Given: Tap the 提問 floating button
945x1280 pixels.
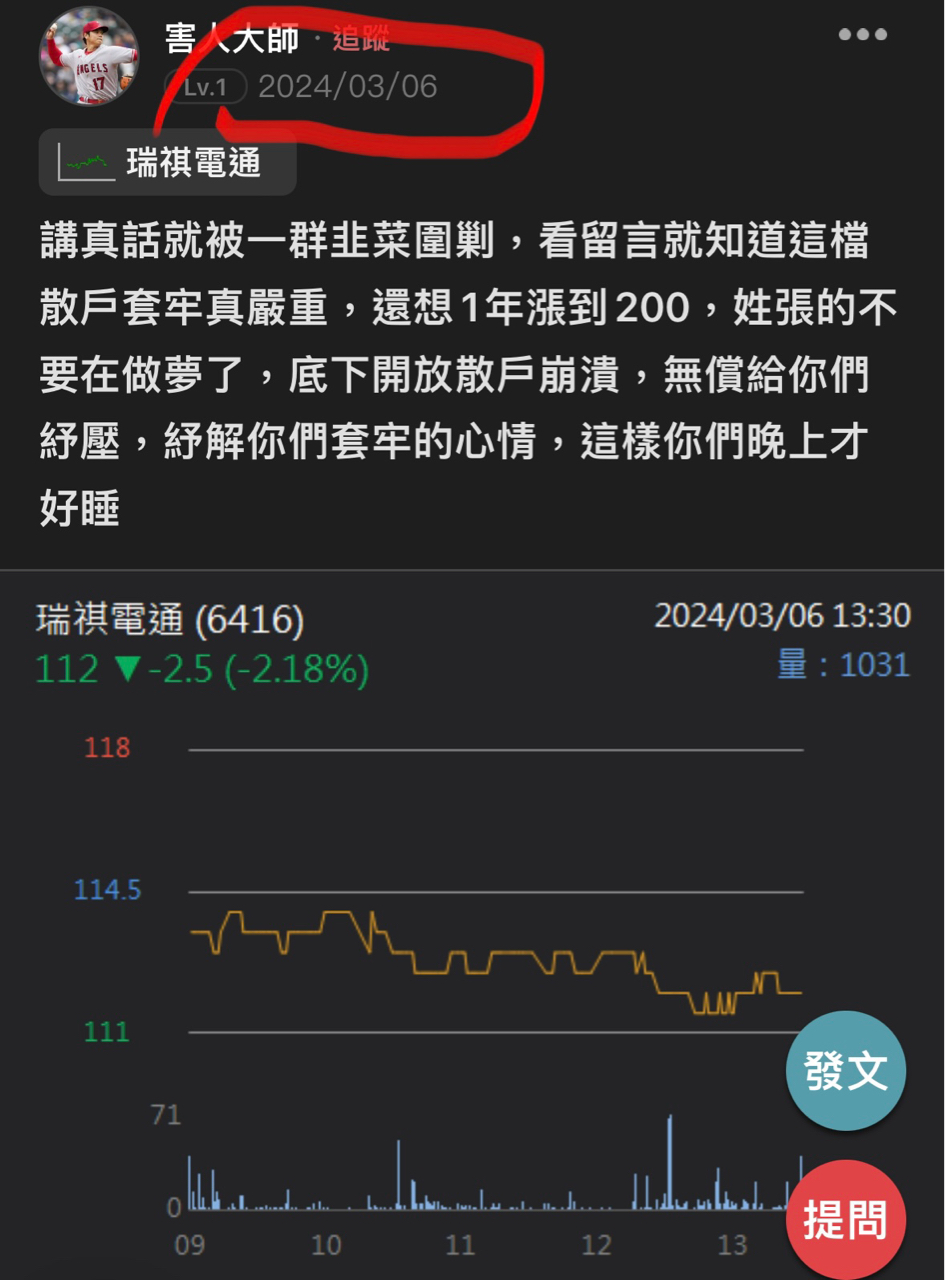Looking at the screenshot, I should (846, 1220).
